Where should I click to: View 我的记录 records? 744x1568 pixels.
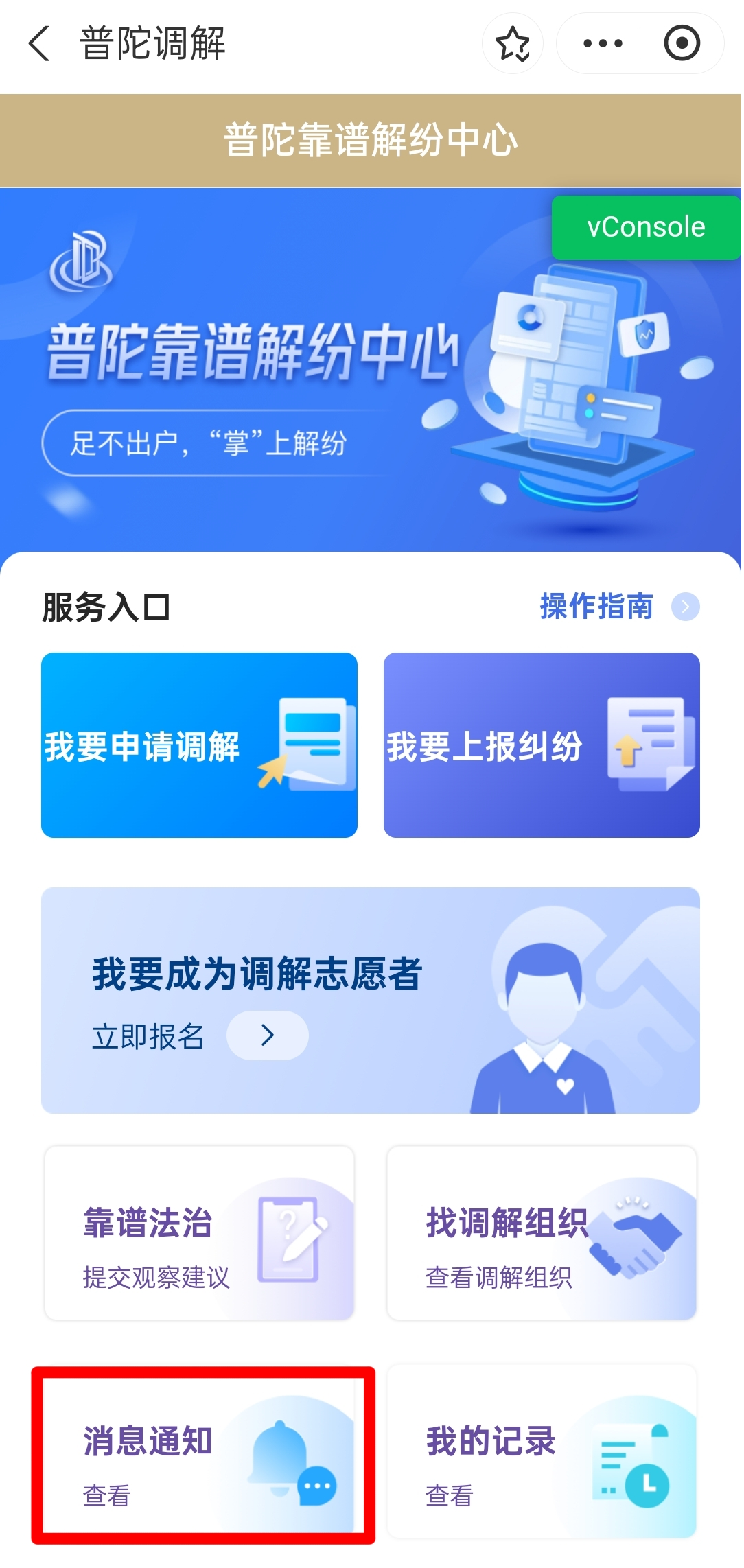coord(542,1451)
